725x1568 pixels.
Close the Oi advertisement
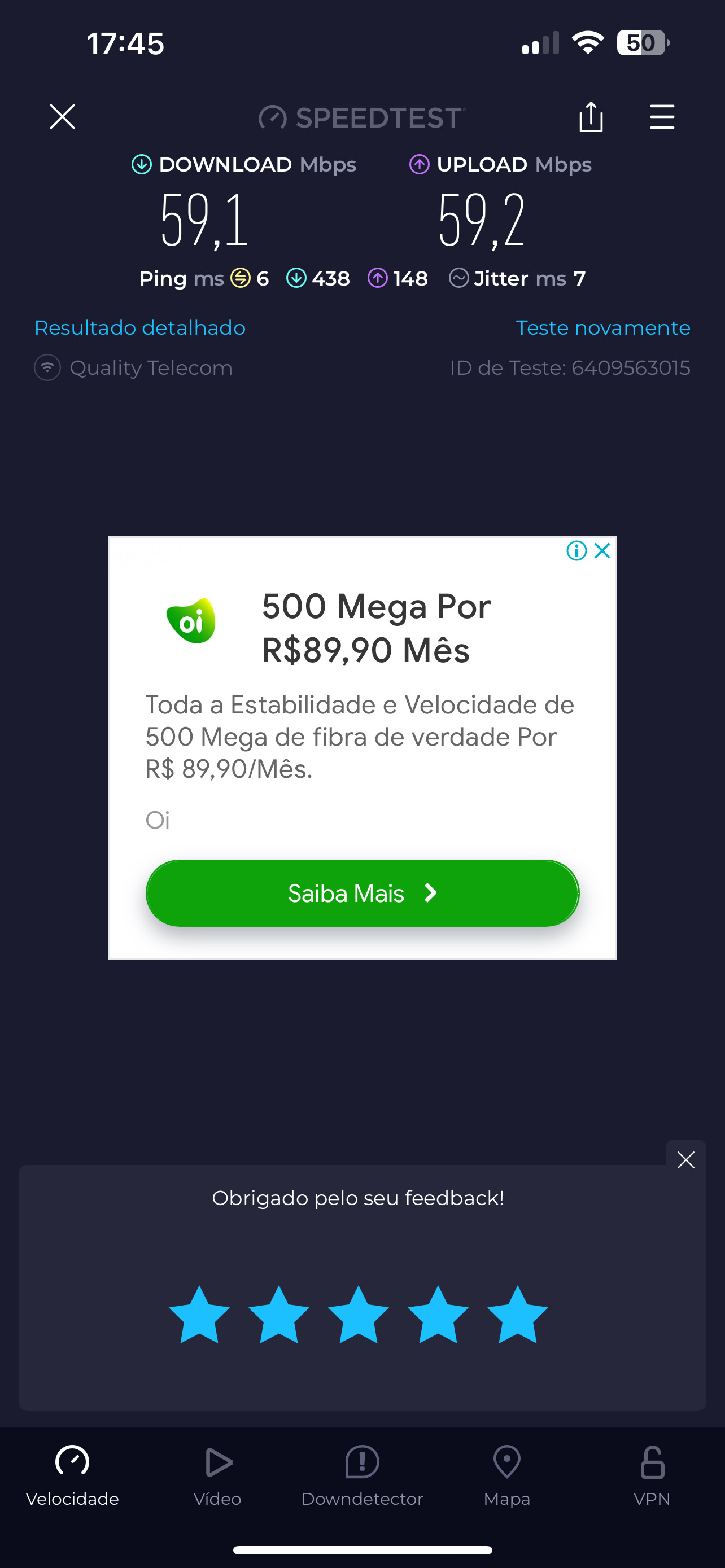(602, 551)
